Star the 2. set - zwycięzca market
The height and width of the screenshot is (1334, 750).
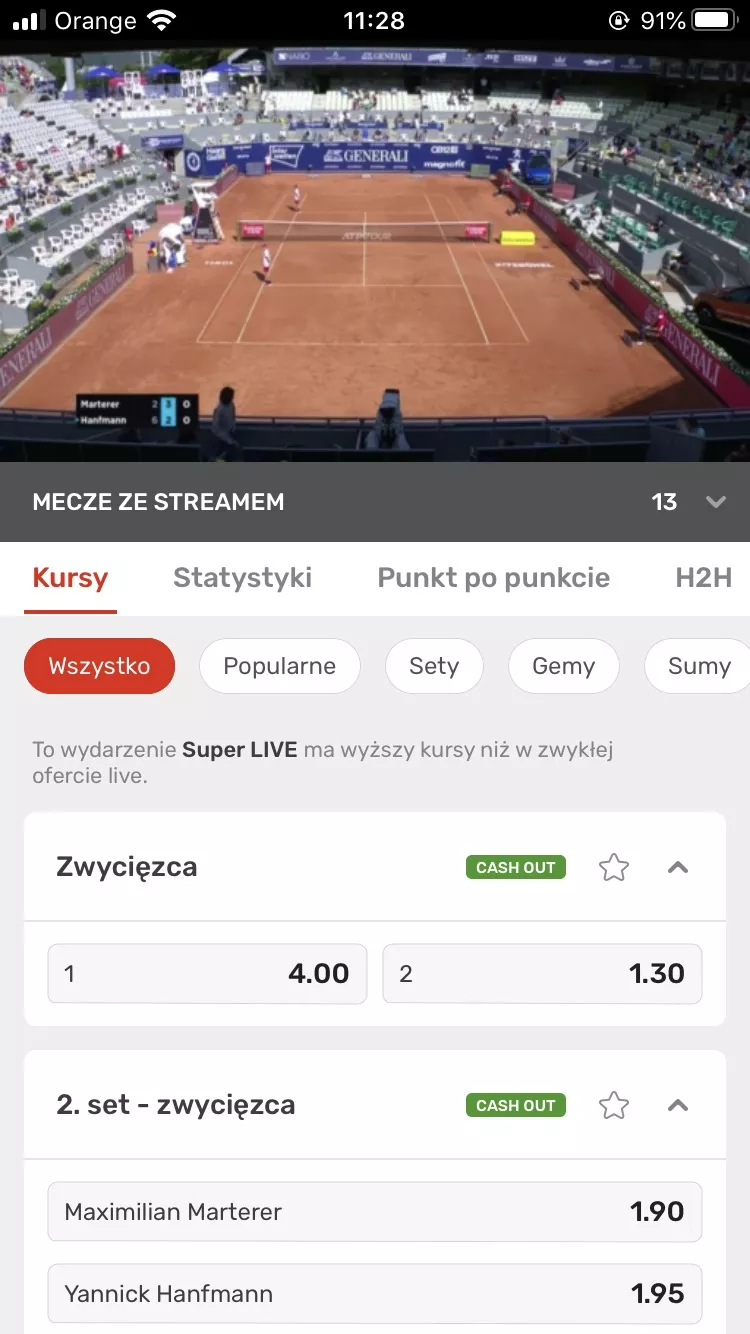(613, 1105)
